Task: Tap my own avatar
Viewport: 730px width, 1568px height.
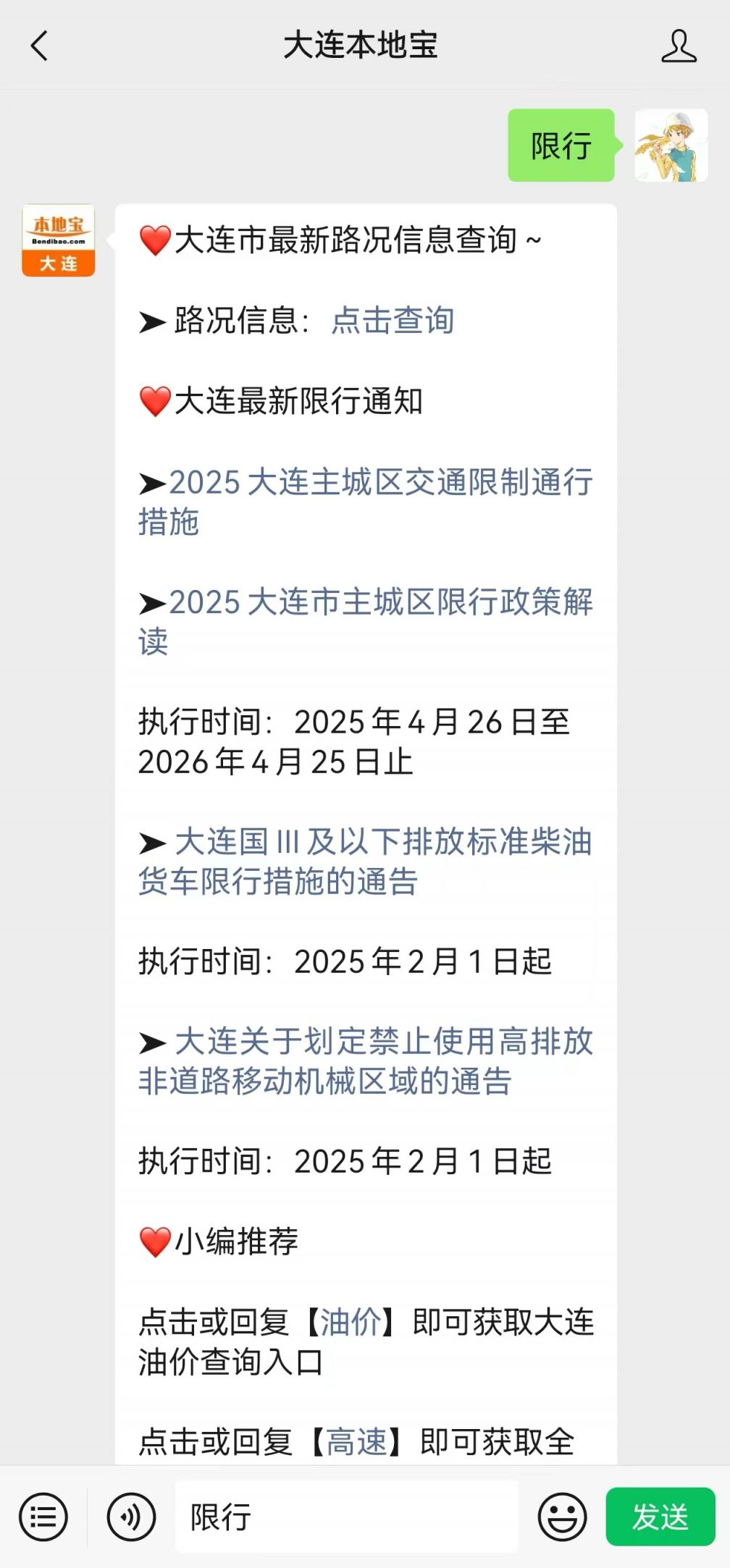Action: [671, 146]
